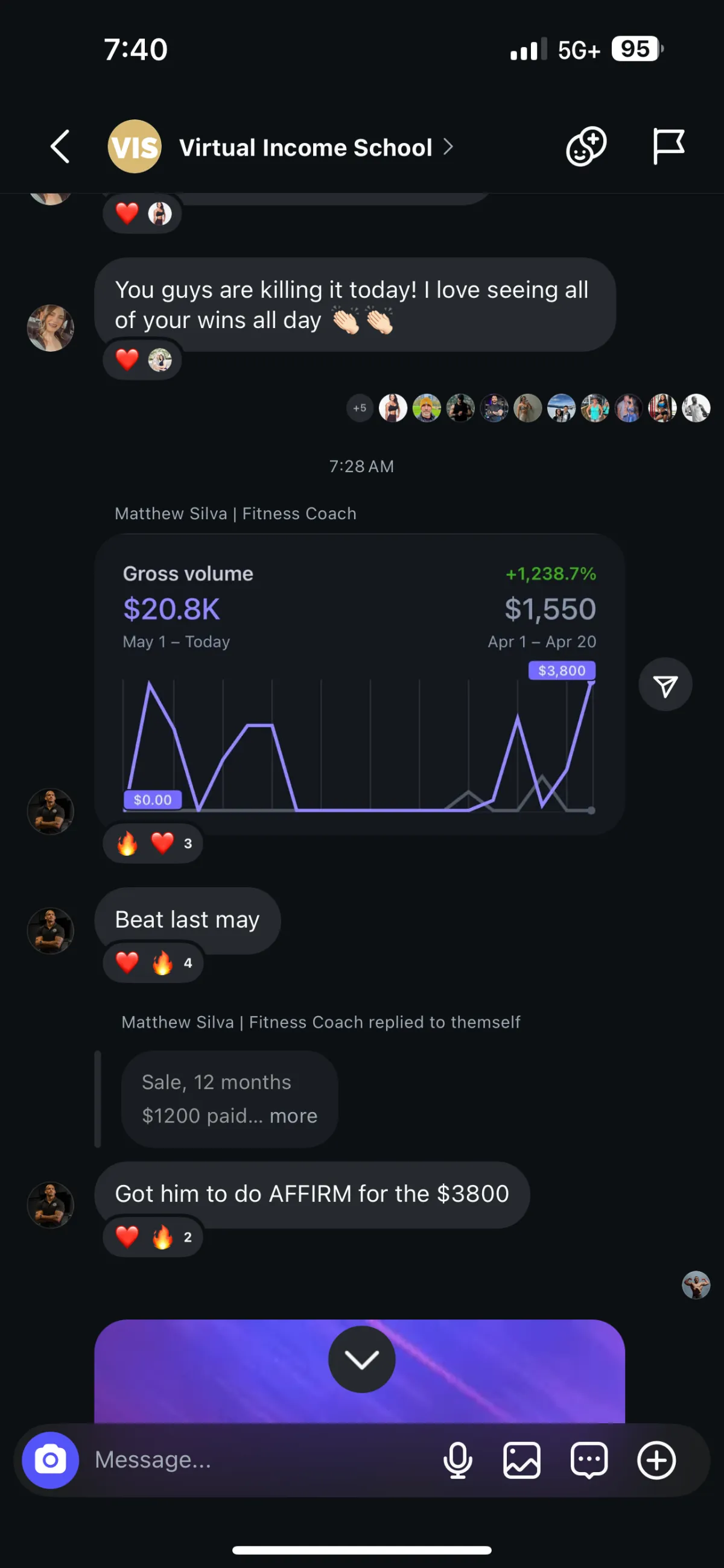
Task: Open the add-member avatar icon in the header
Action: pyautogui.click(x=586, y=146)
